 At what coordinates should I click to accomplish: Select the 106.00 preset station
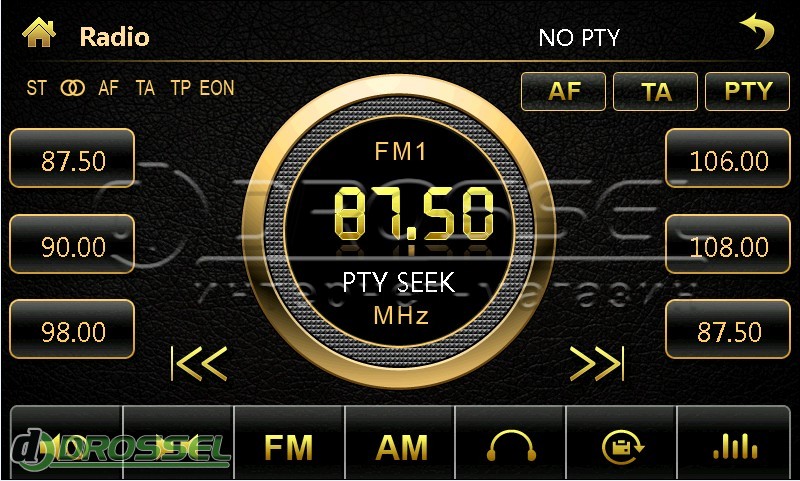(729, 160)
